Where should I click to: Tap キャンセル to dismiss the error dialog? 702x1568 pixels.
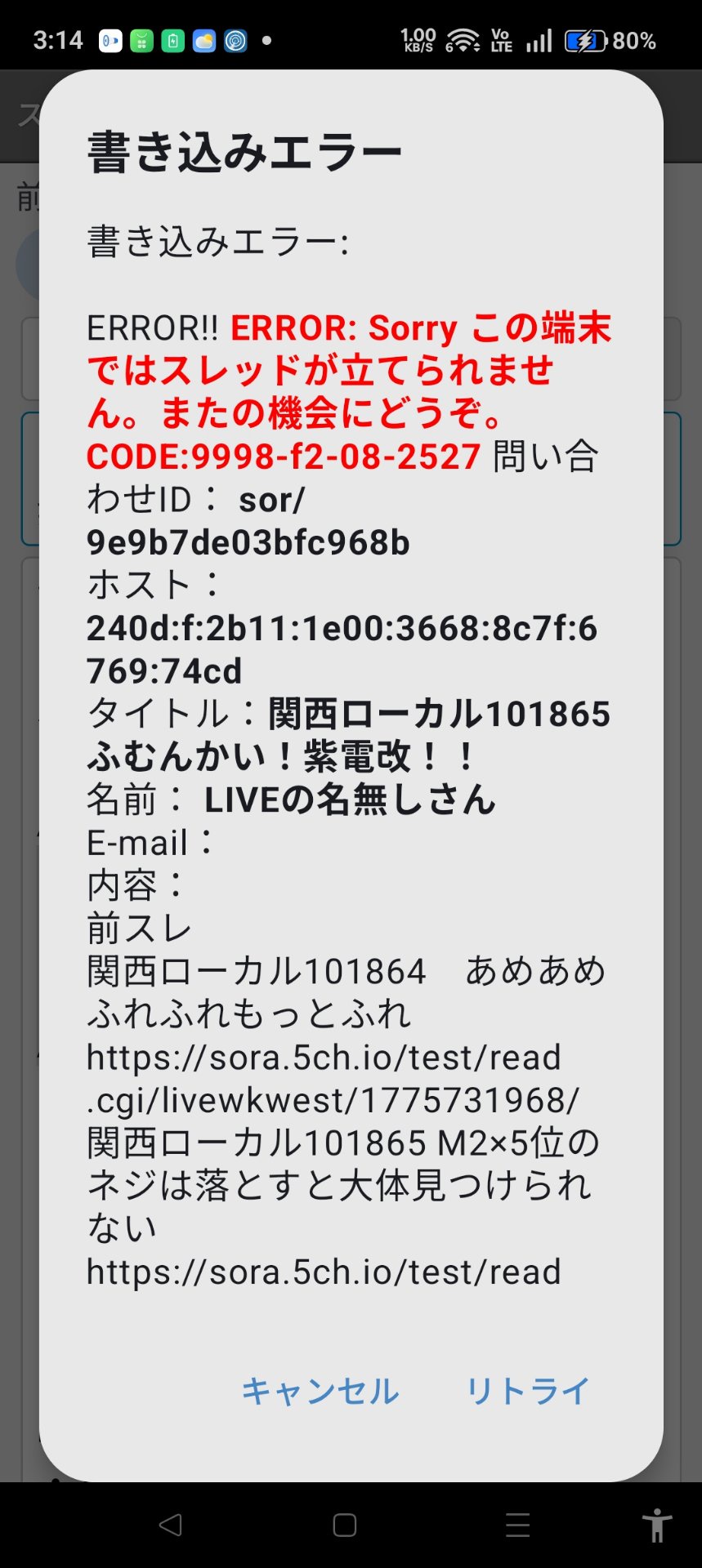pos(320,1391)
